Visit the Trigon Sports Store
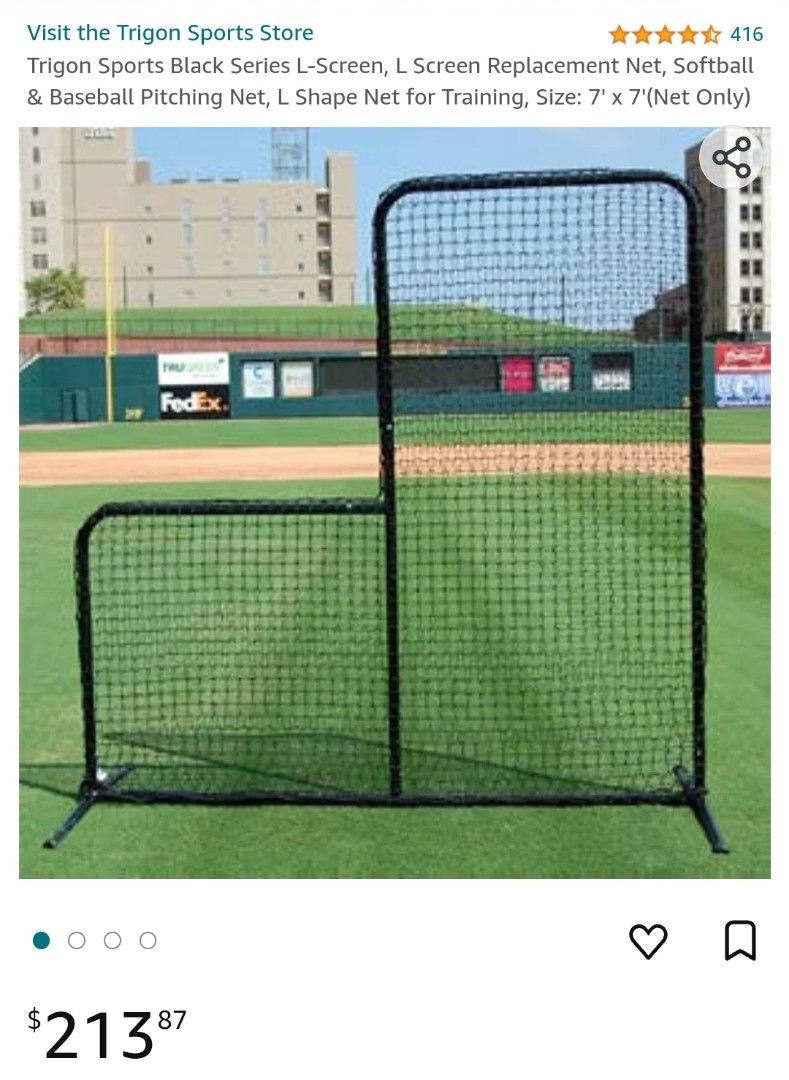The width and height of the screenshot is (789, 1080). pos(169,33)
